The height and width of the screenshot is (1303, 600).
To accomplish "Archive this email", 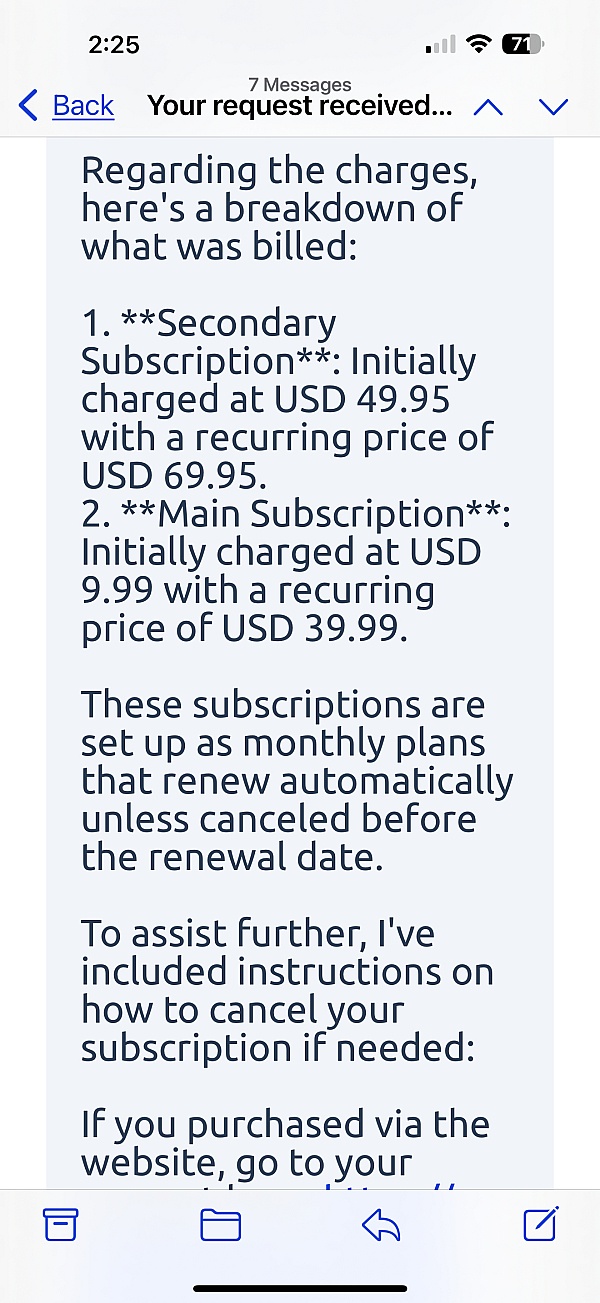I will 61,1224.
